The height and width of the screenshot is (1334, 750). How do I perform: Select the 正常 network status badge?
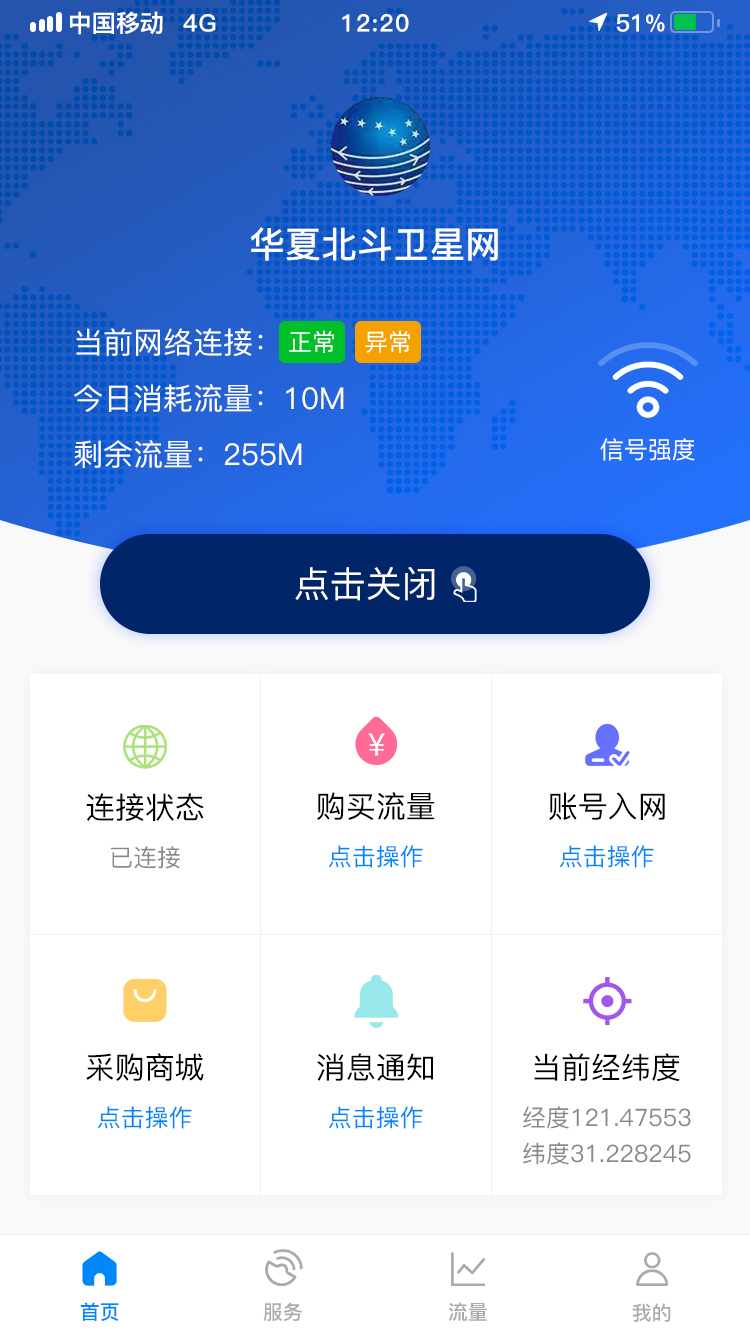point(312,341)
